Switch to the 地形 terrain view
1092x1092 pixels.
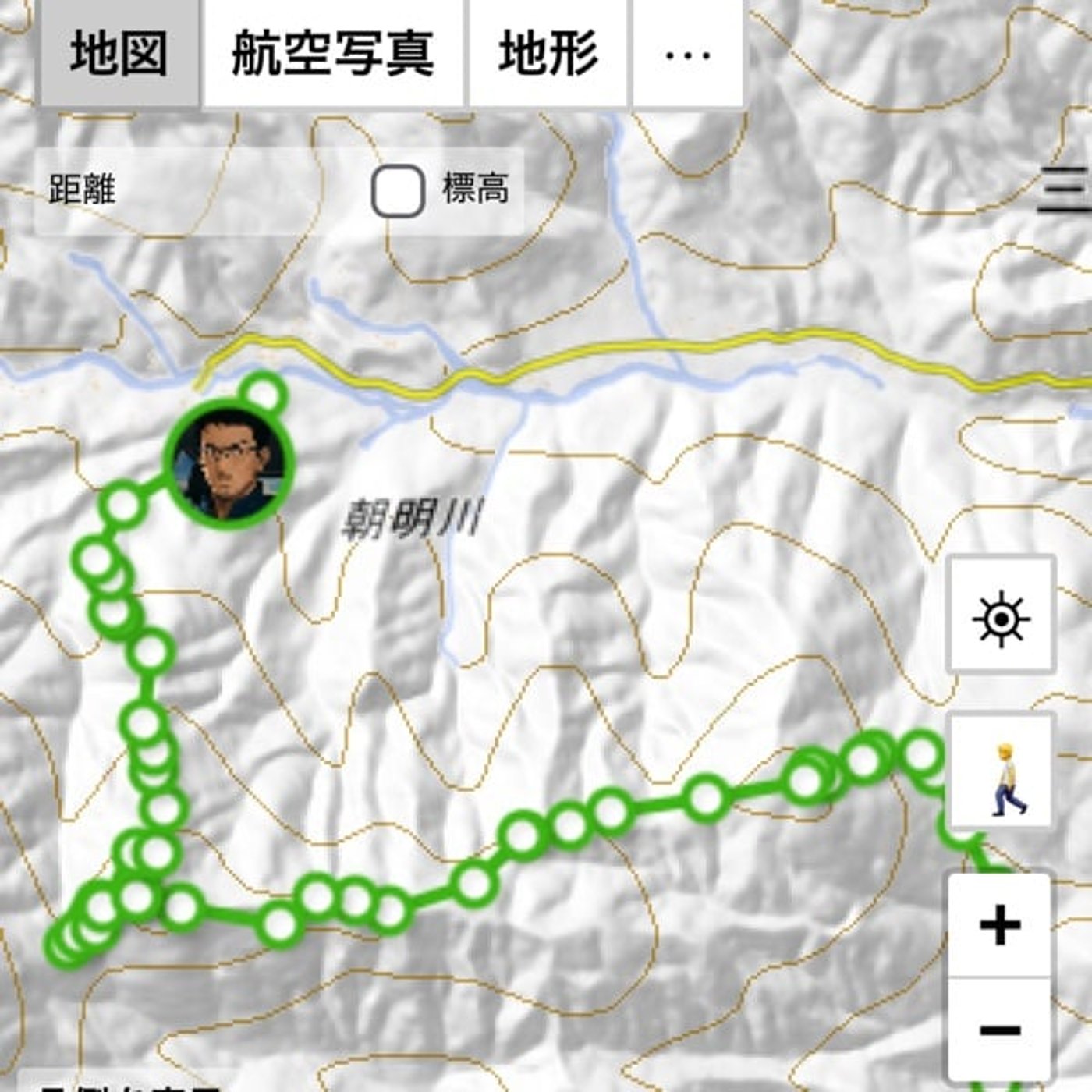coord(548,53)
